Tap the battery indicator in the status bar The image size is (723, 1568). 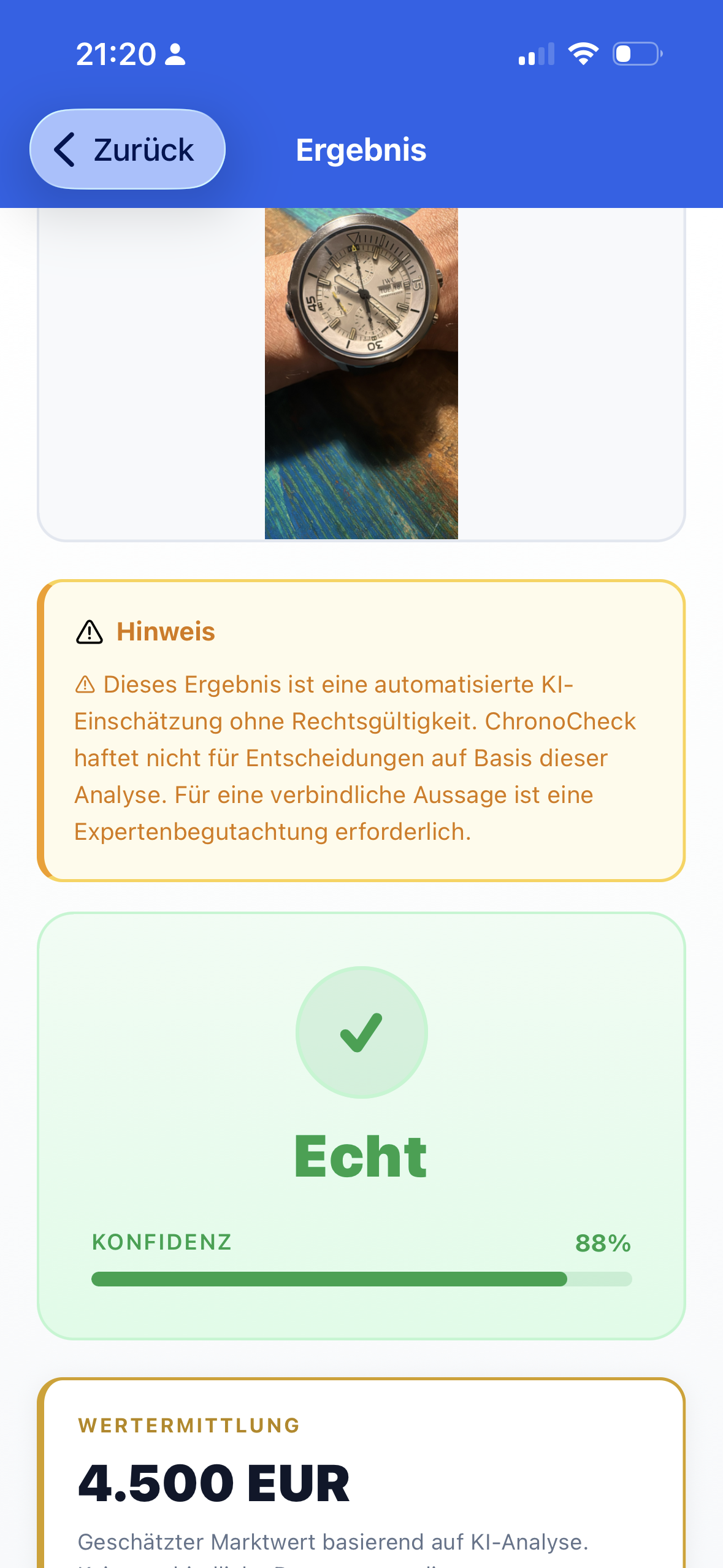click(637, 54)
